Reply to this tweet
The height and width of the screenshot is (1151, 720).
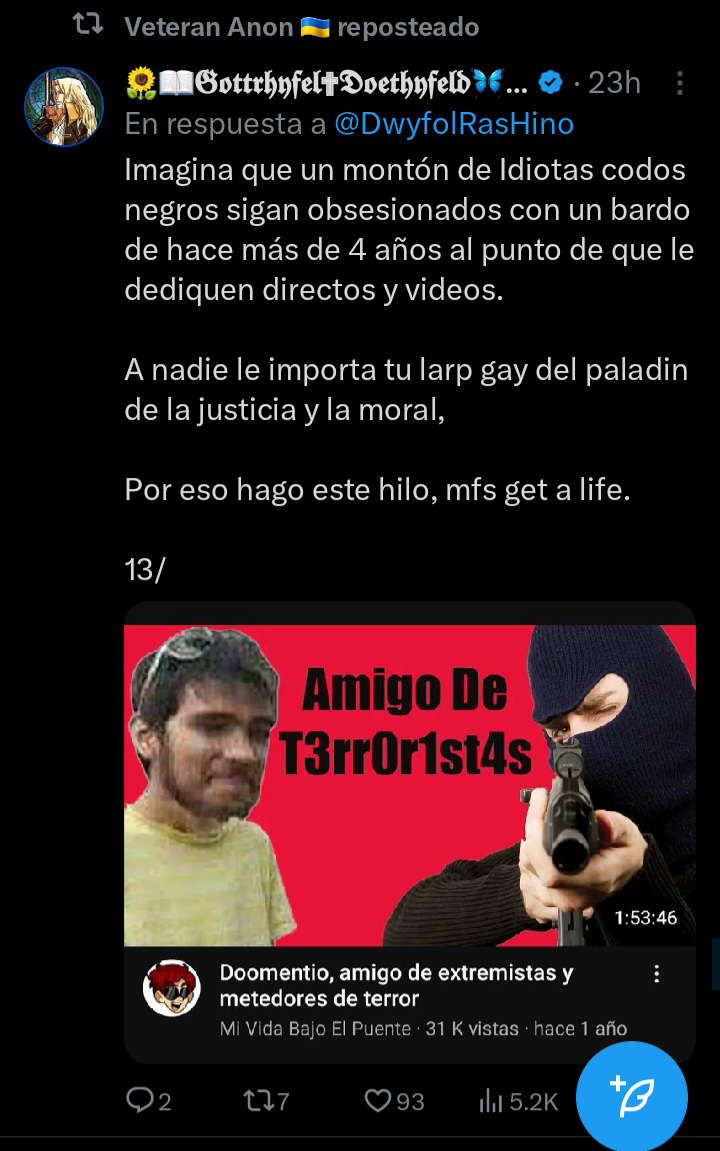[148, 1101]
